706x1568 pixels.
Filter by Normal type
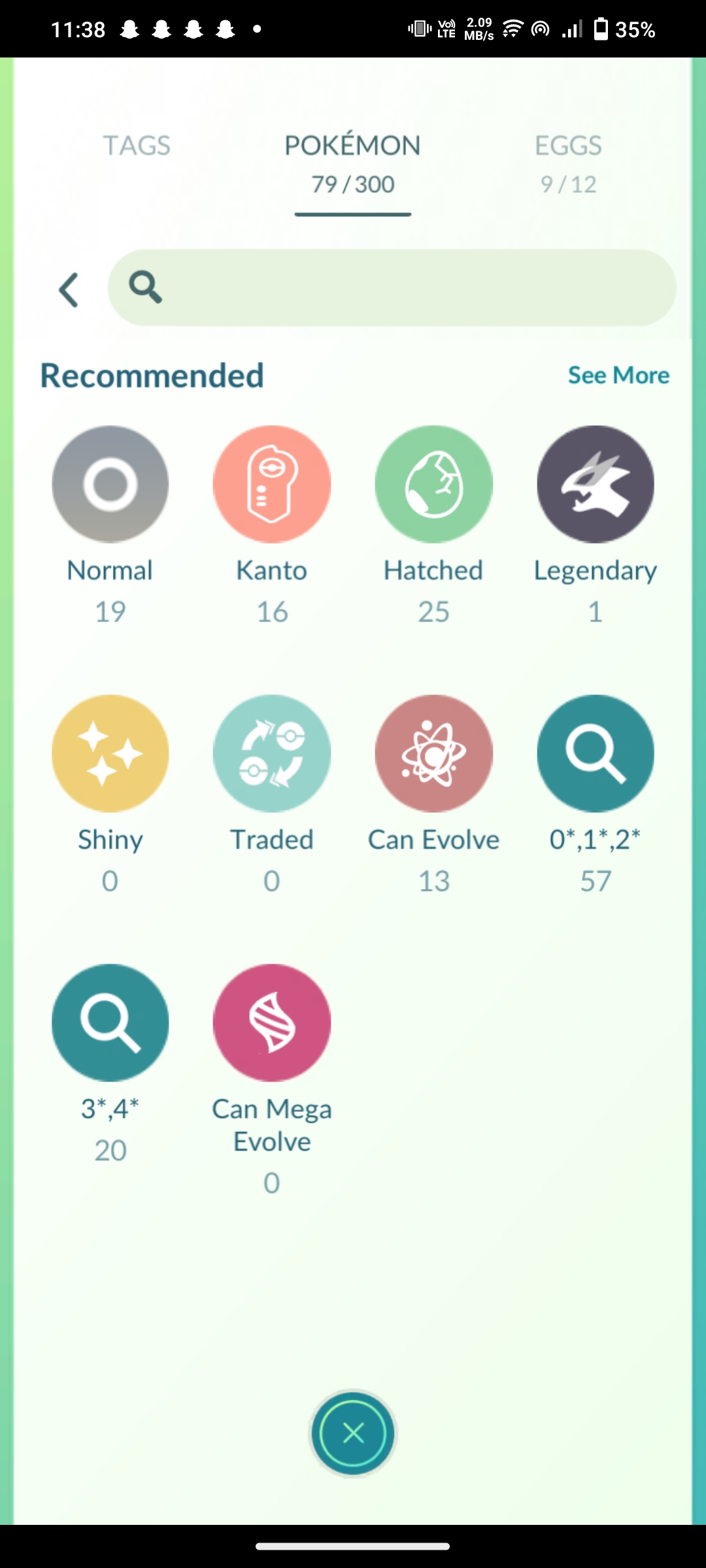pos(110,485)
